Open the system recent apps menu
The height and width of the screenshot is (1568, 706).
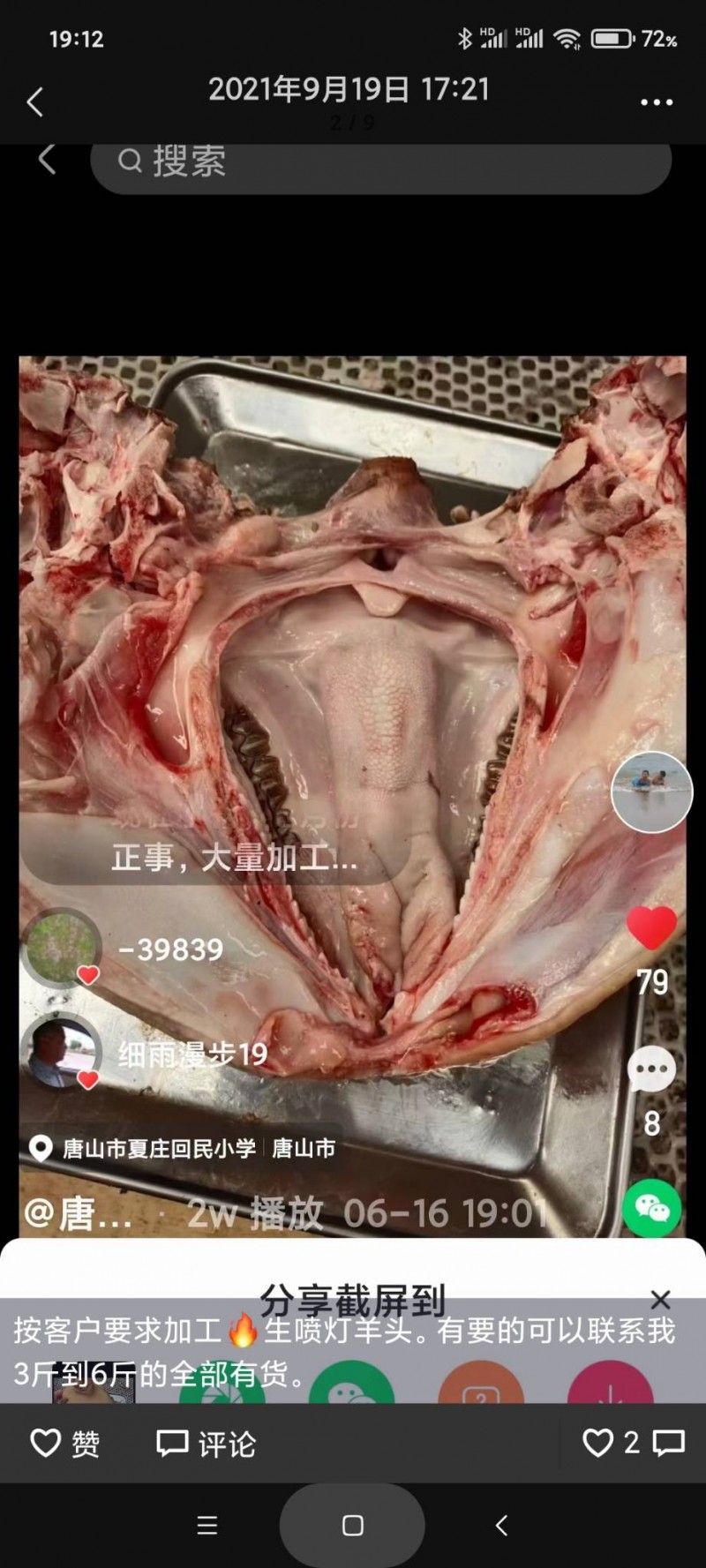pyautogui.click(x=207, y=1525)
